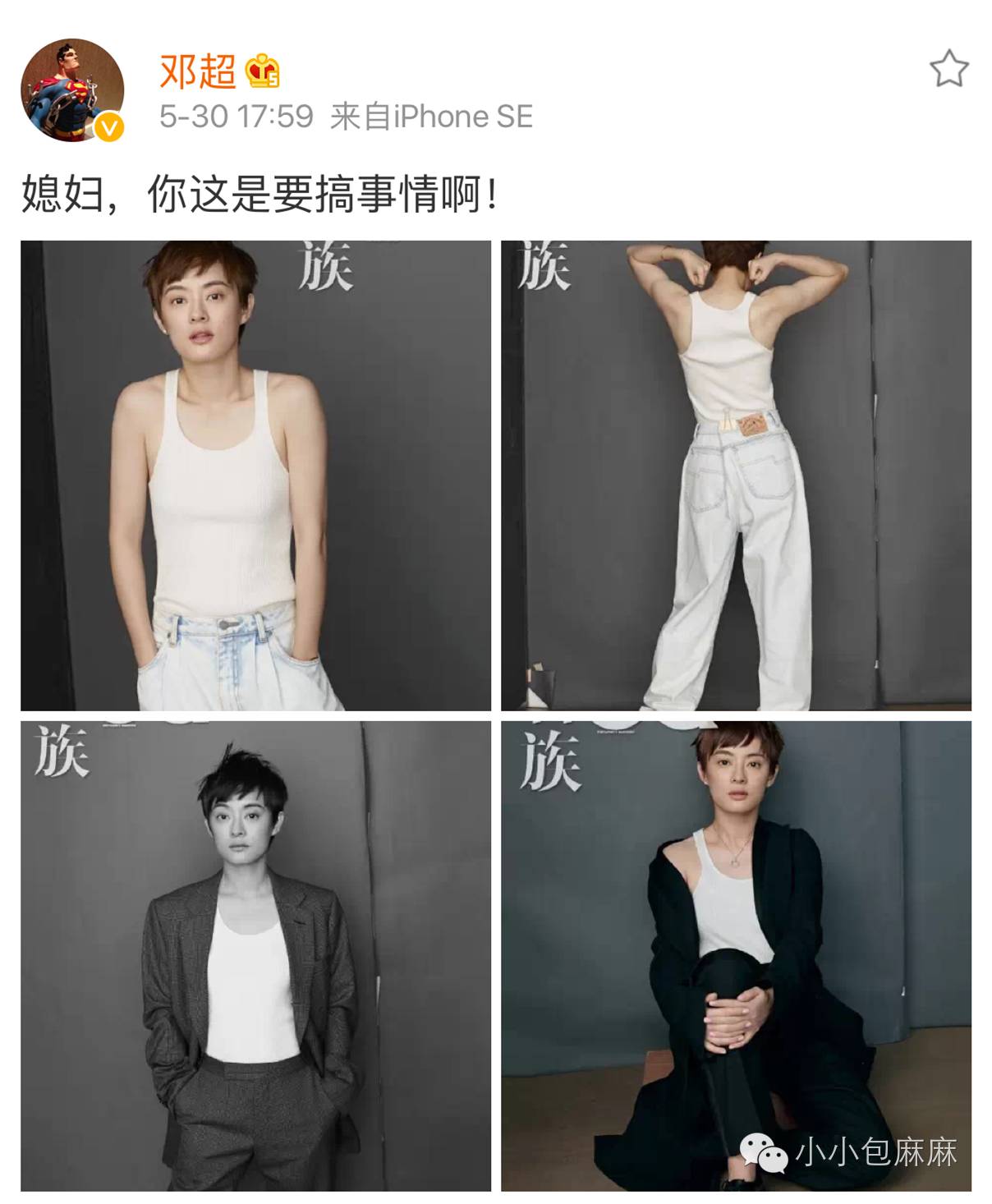992x1204 pixels.
Task: Favorite this post with the star icon
Action: [x=948, y=69]
